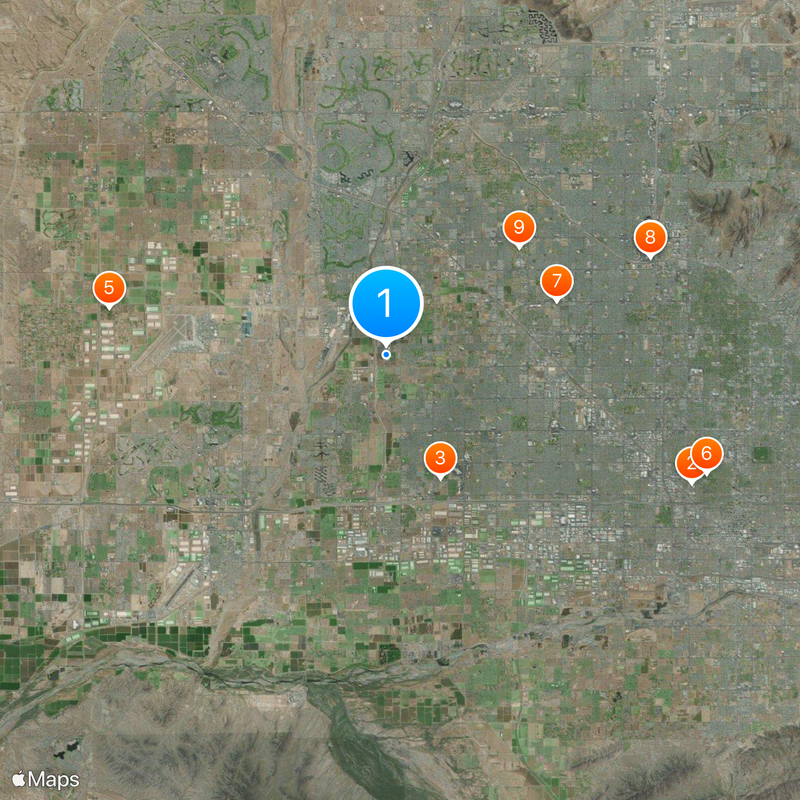Select map pin number 6
800x800 pixels.
707,453
